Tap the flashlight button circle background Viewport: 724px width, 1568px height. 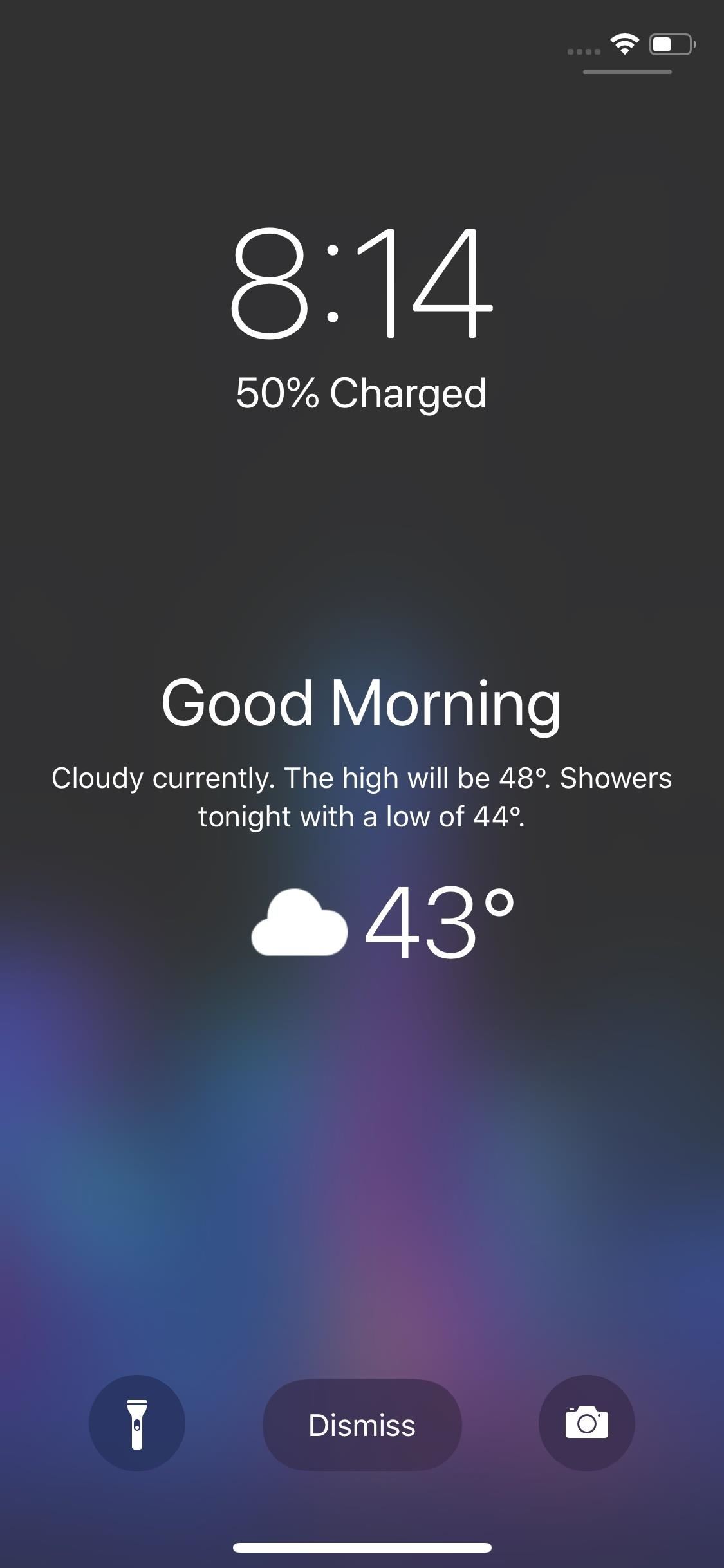point(137,1424)
